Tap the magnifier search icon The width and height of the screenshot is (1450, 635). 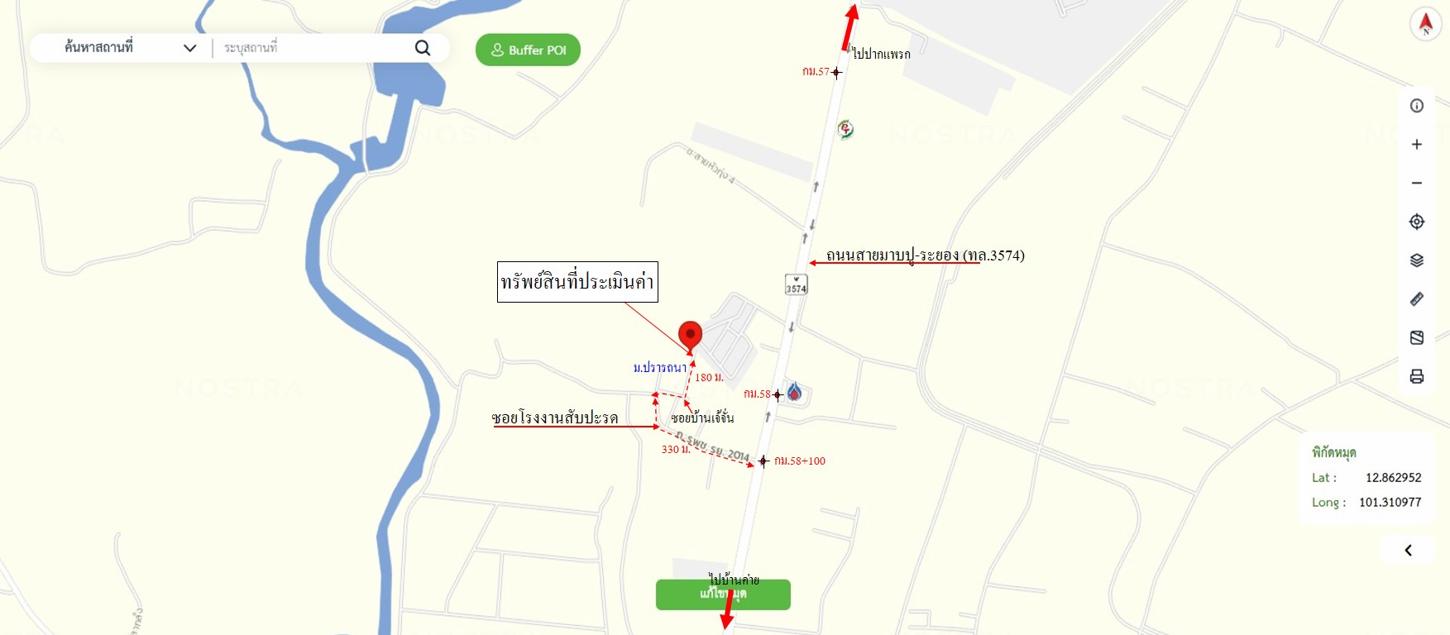(x=423, y=48)
